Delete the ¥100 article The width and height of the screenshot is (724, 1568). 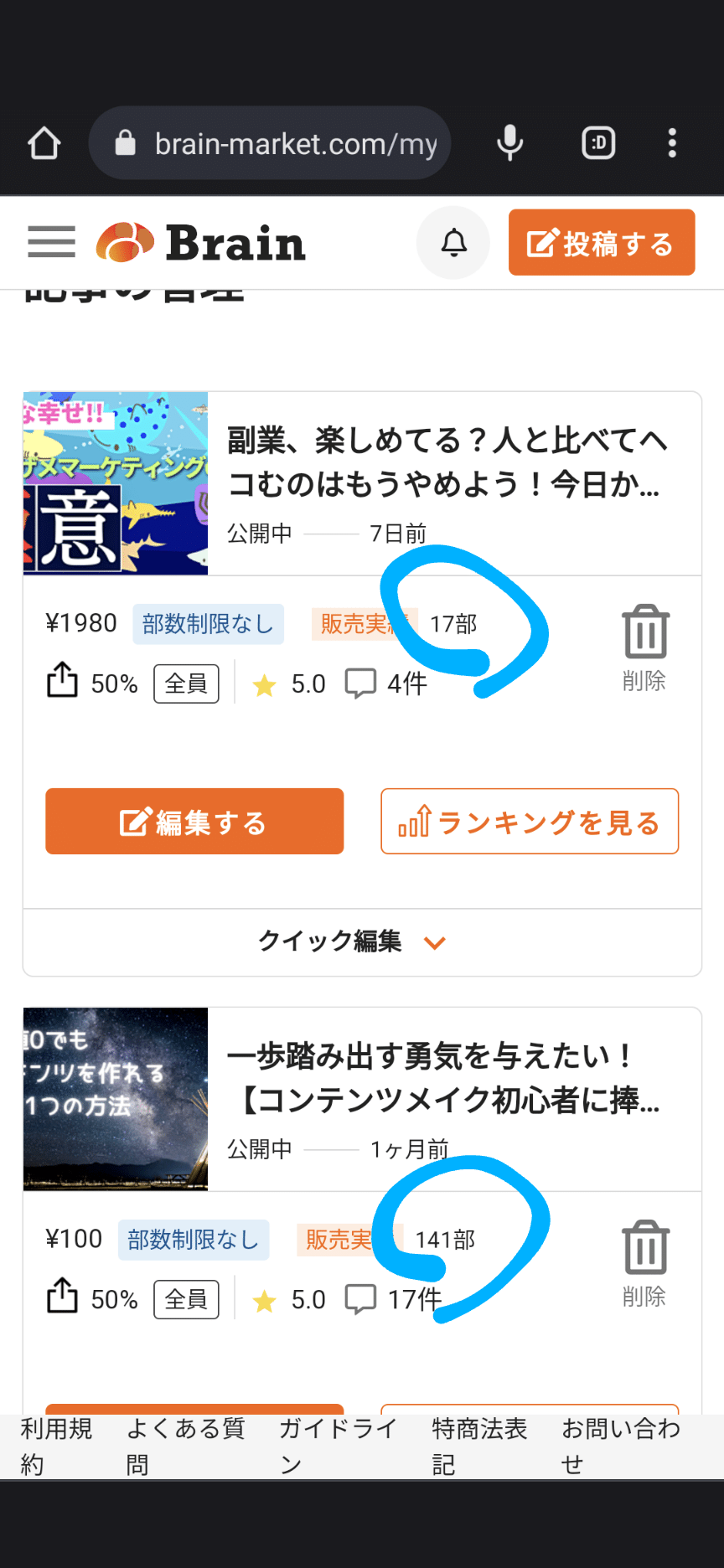click(644, 1262)
